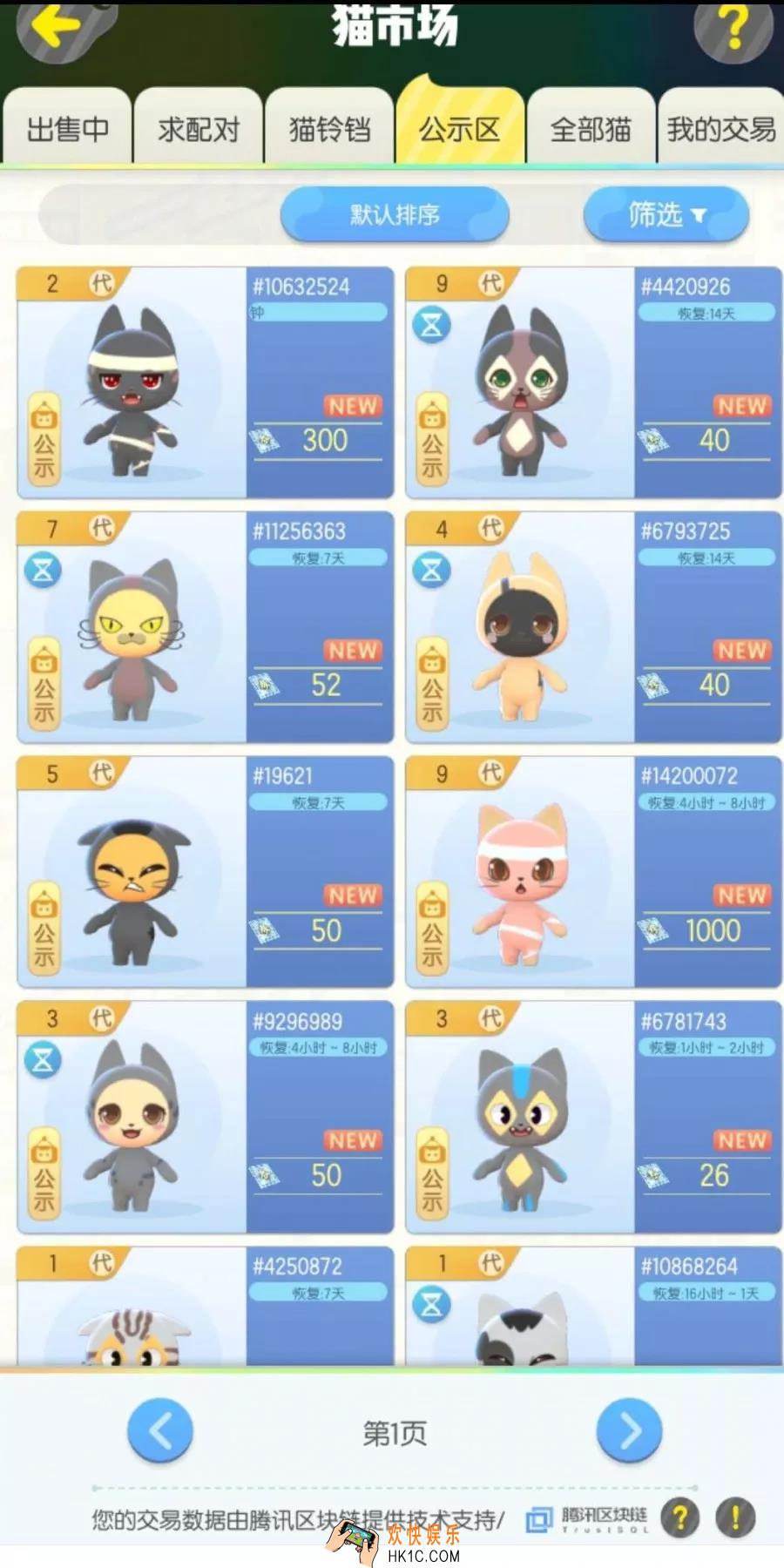Tap the 默认排序 sort button
784x1568 pixels.
(395, 214)
